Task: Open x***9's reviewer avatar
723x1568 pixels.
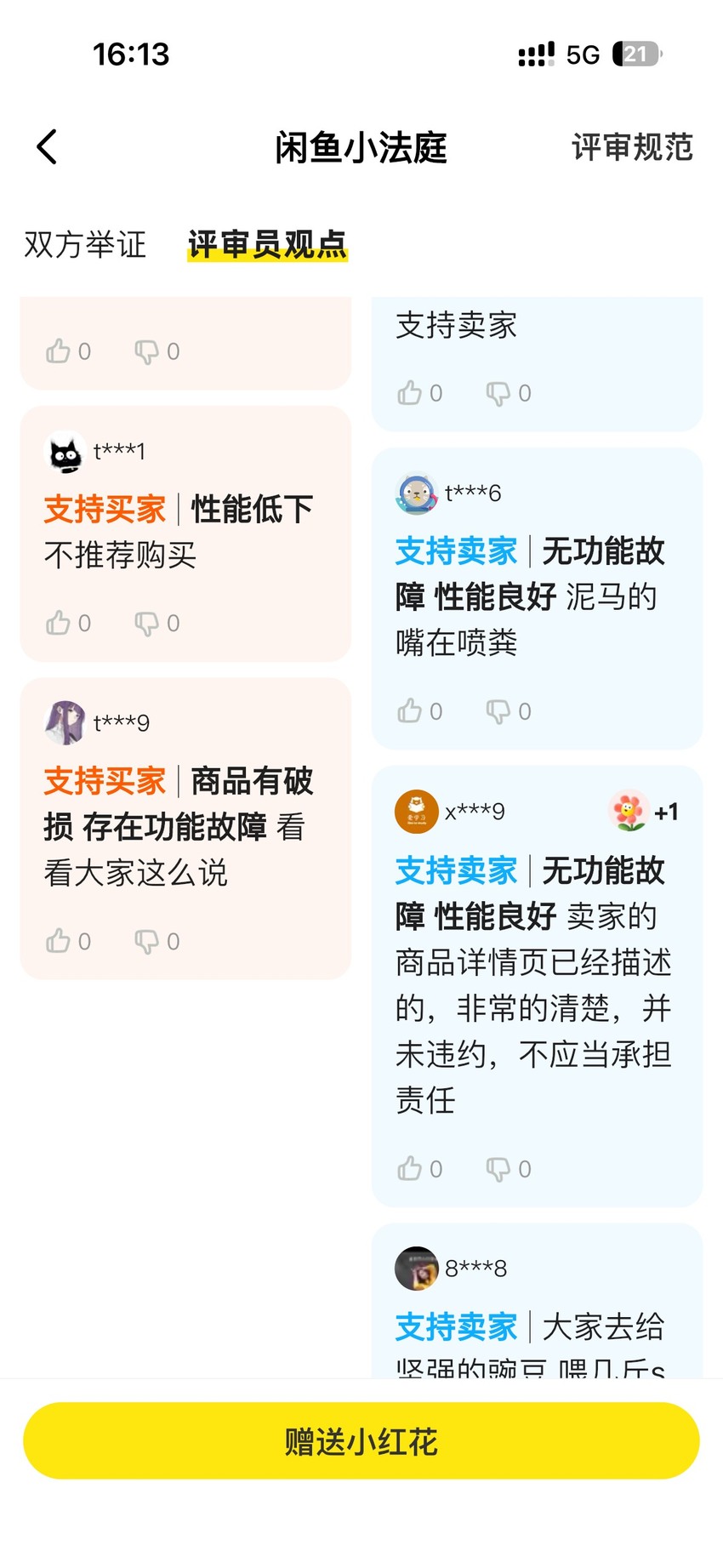Action: pos(417,812)
